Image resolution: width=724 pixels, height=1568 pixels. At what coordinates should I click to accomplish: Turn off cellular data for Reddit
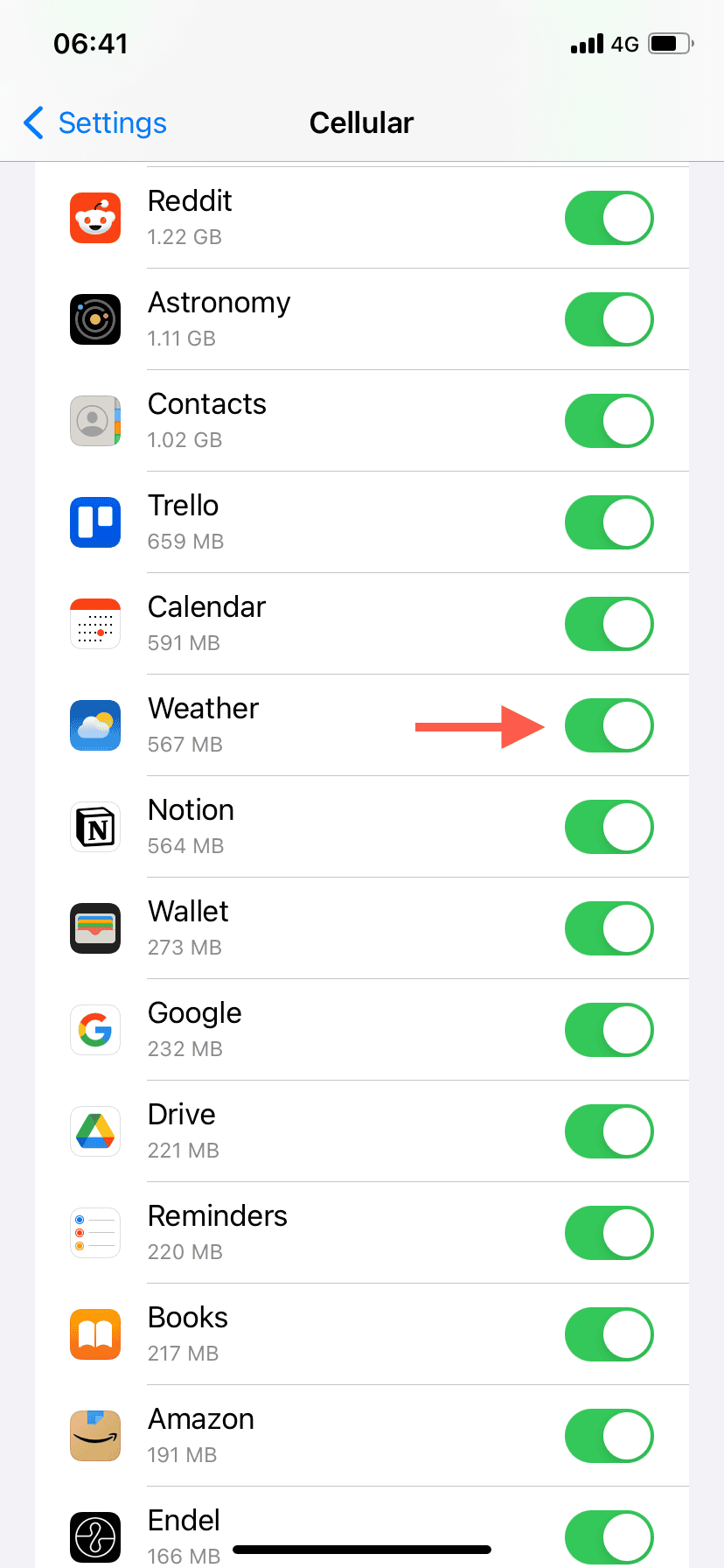pyautogui.click(x=609, y=218)
